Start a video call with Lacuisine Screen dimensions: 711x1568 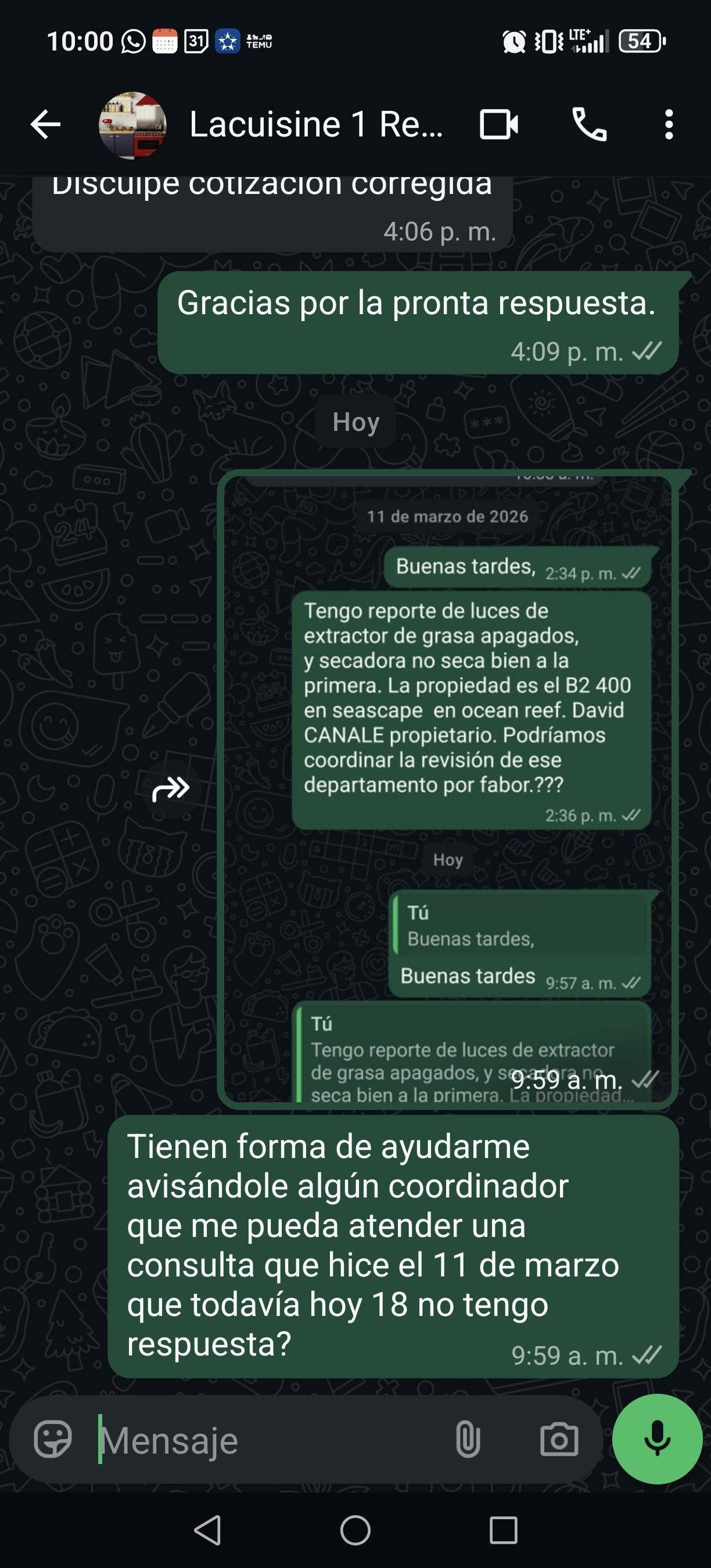498,125
